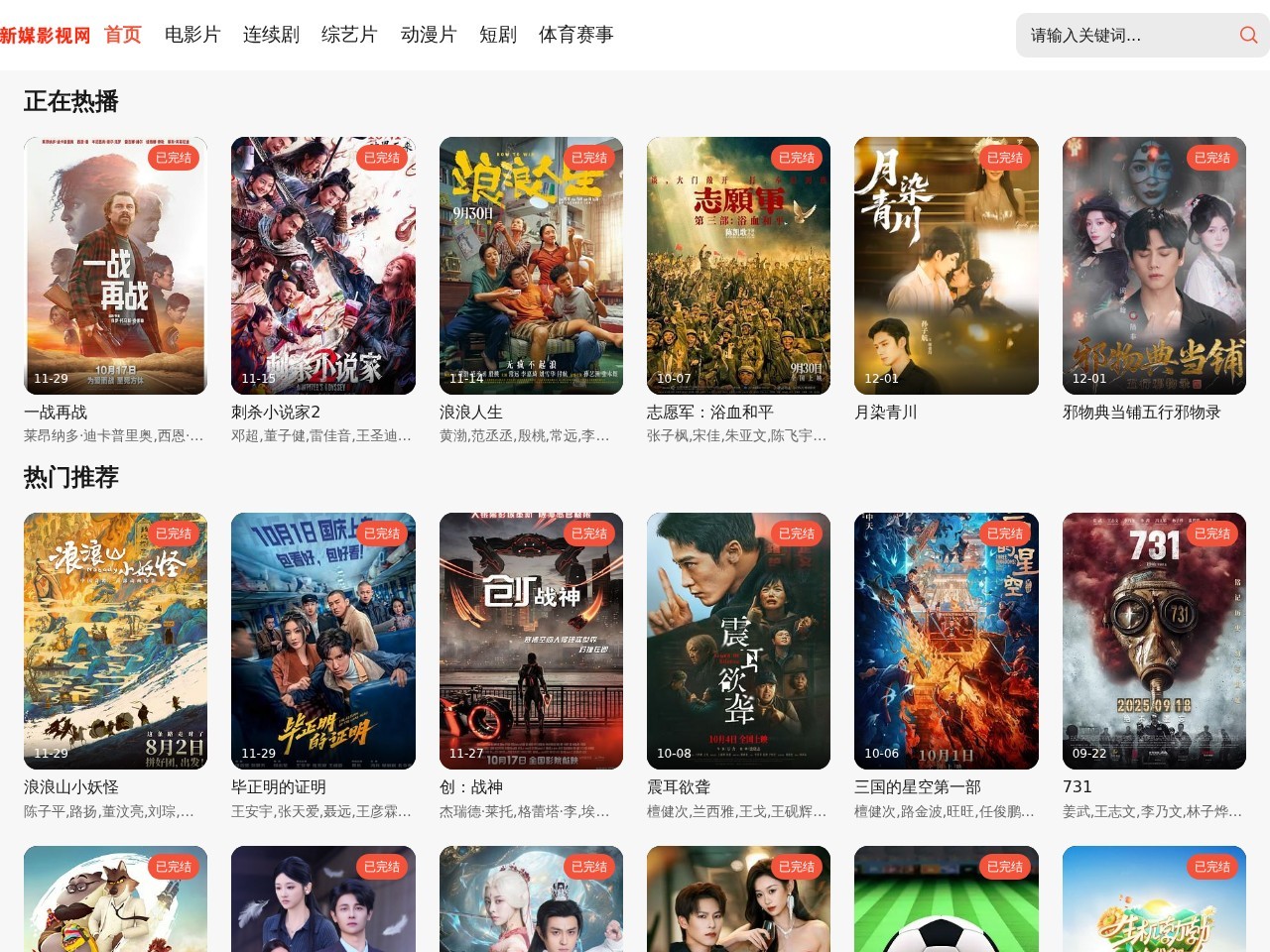Open the film 731
The image size is (1270, 952).
(x=1154, y=641)
